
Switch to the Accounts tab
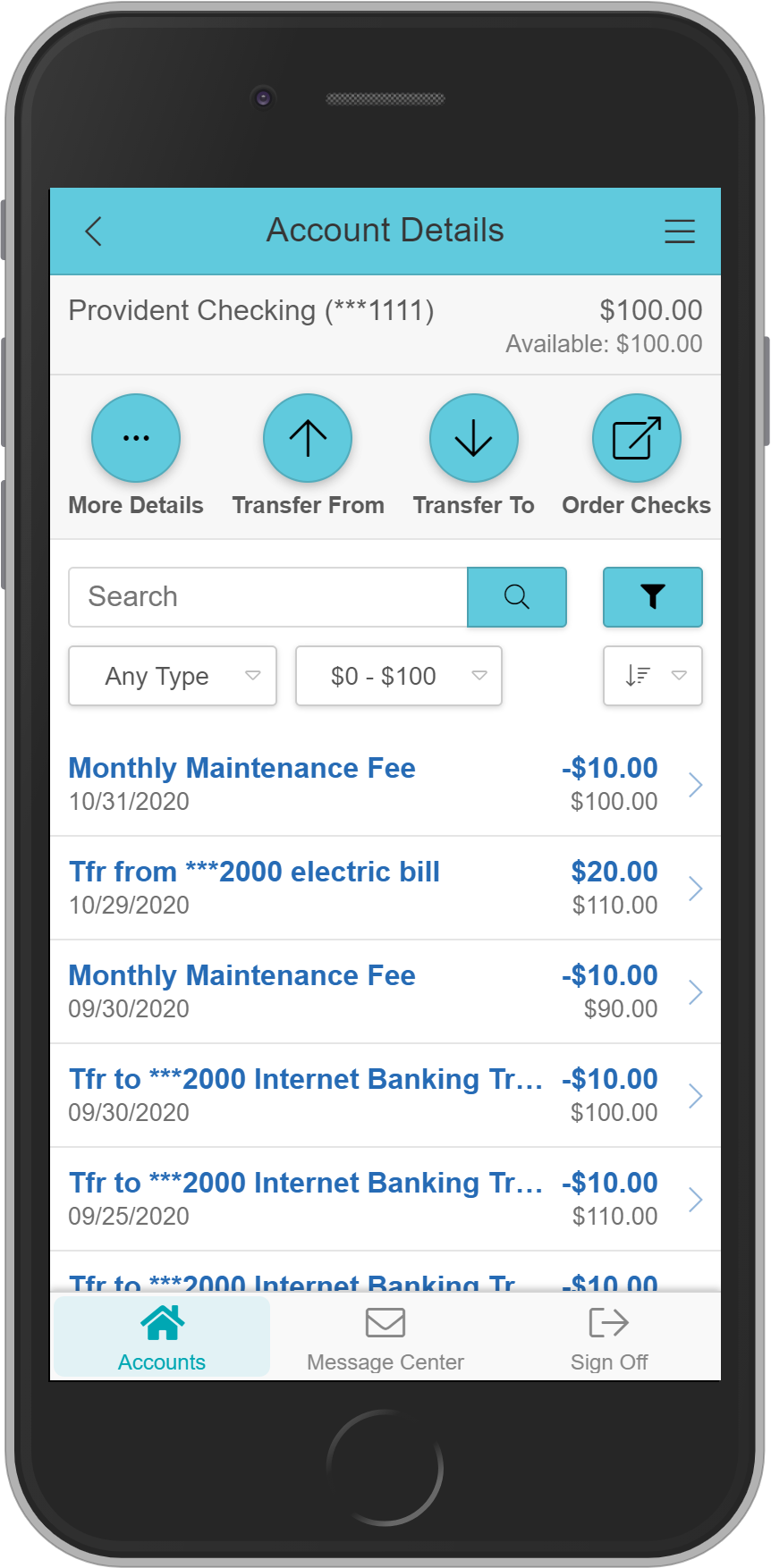tap(161, 1336)
